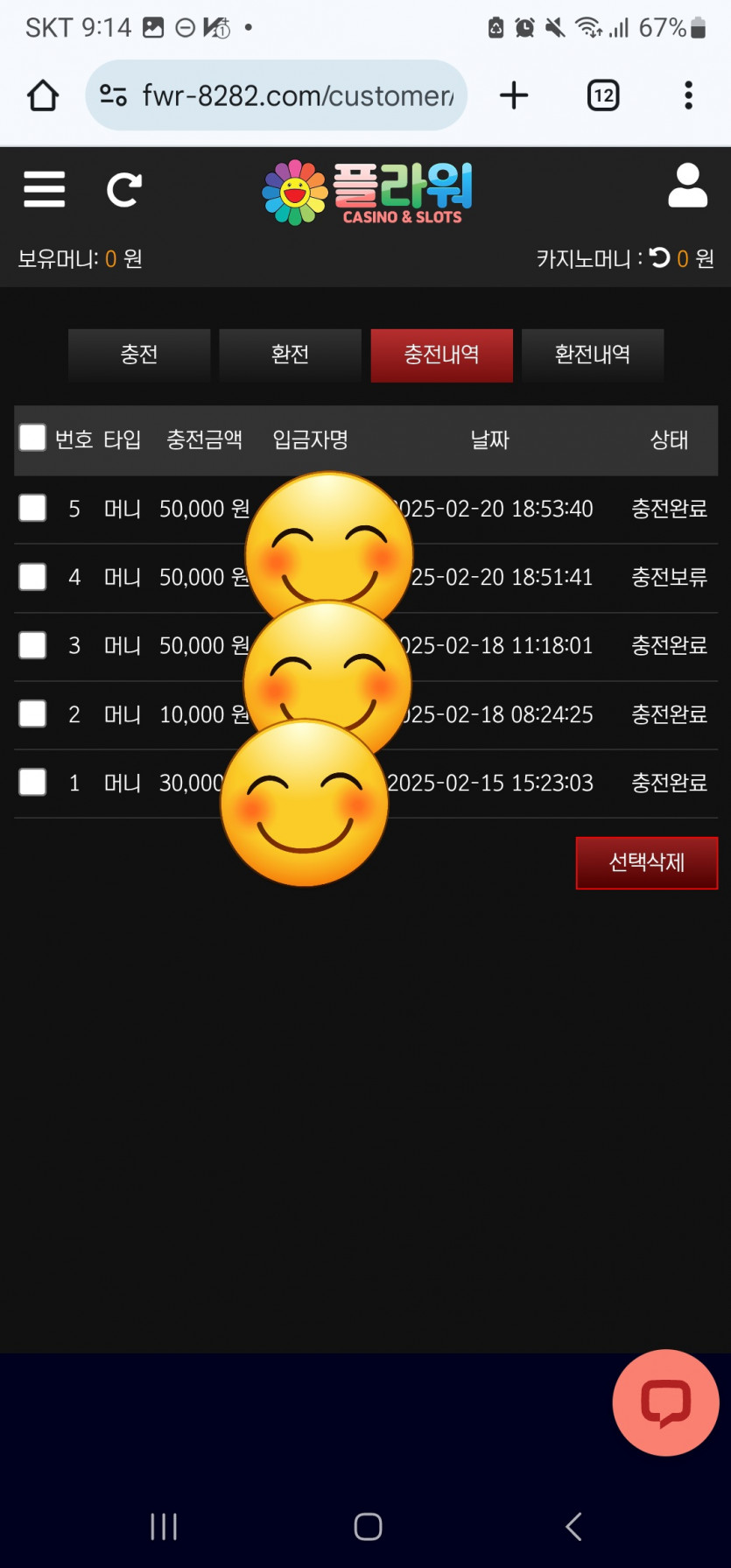Go back with the system back button
This screenshot has width=731, height=1568.
pos(573,1526)
